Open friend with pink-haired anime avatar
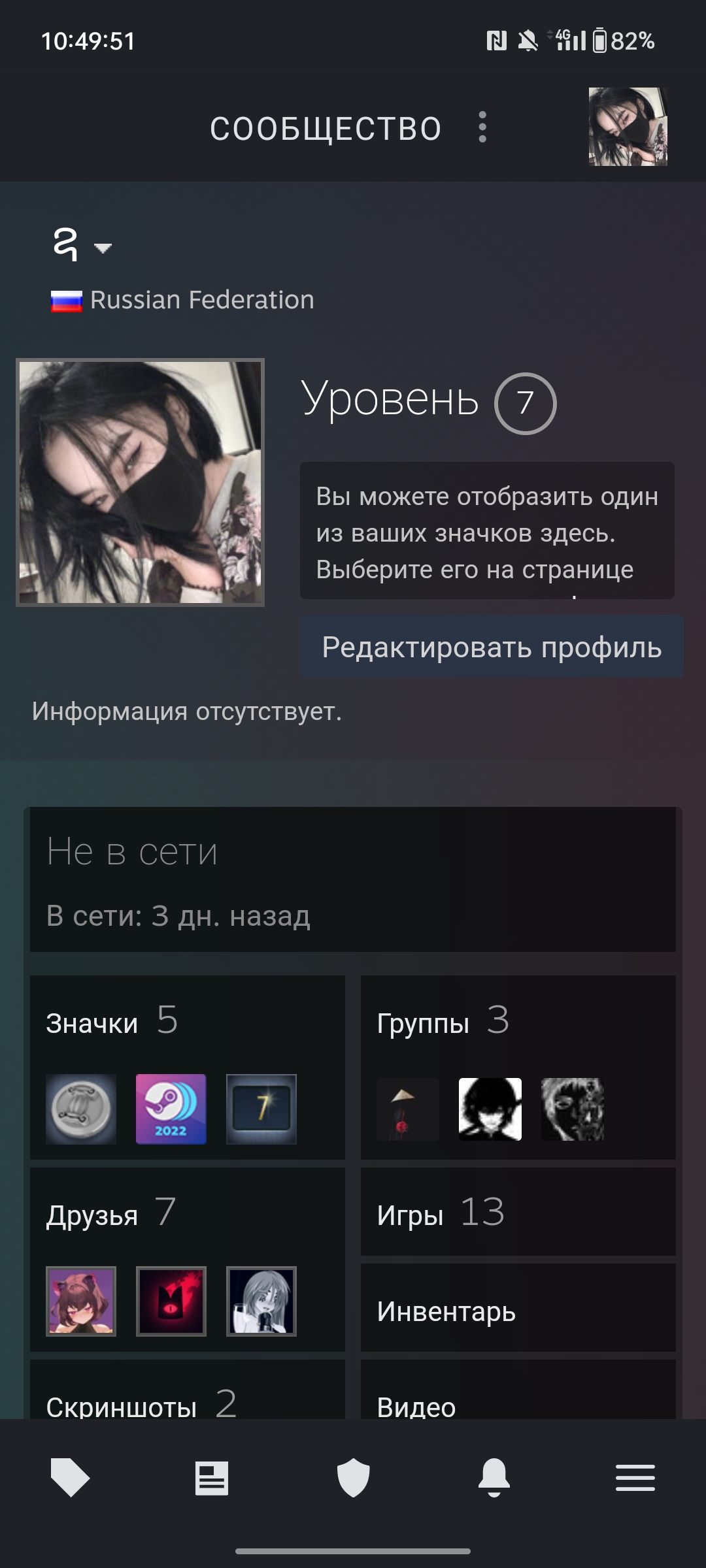The height and width of the screenshot is (1568, 706). tap(81, 1301)
